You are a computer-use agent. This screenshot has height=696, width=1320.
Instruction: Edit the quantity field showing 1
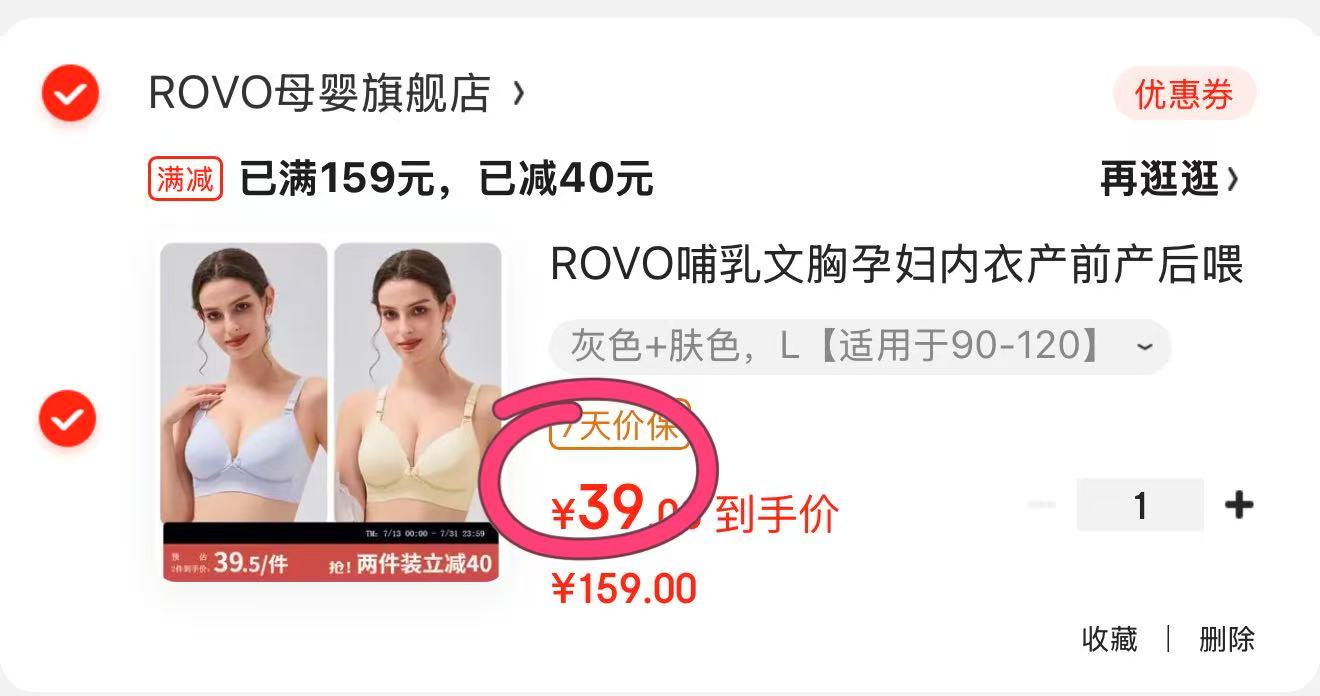pos(1140,505)
